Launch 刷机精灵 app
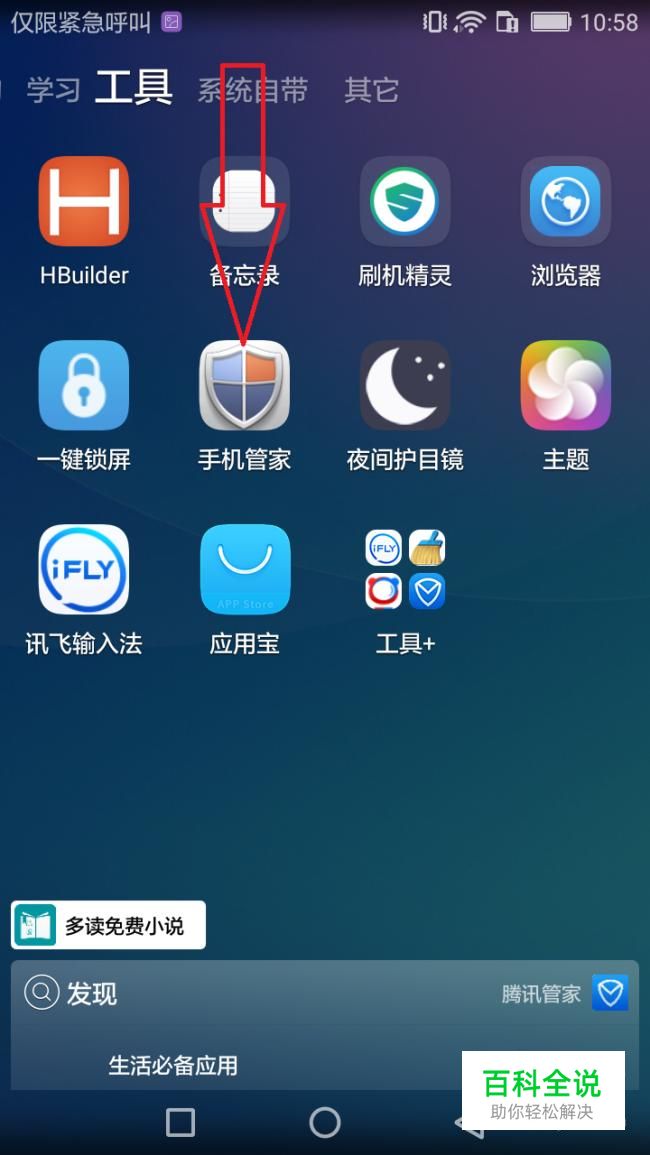 [x=405, y=201]
